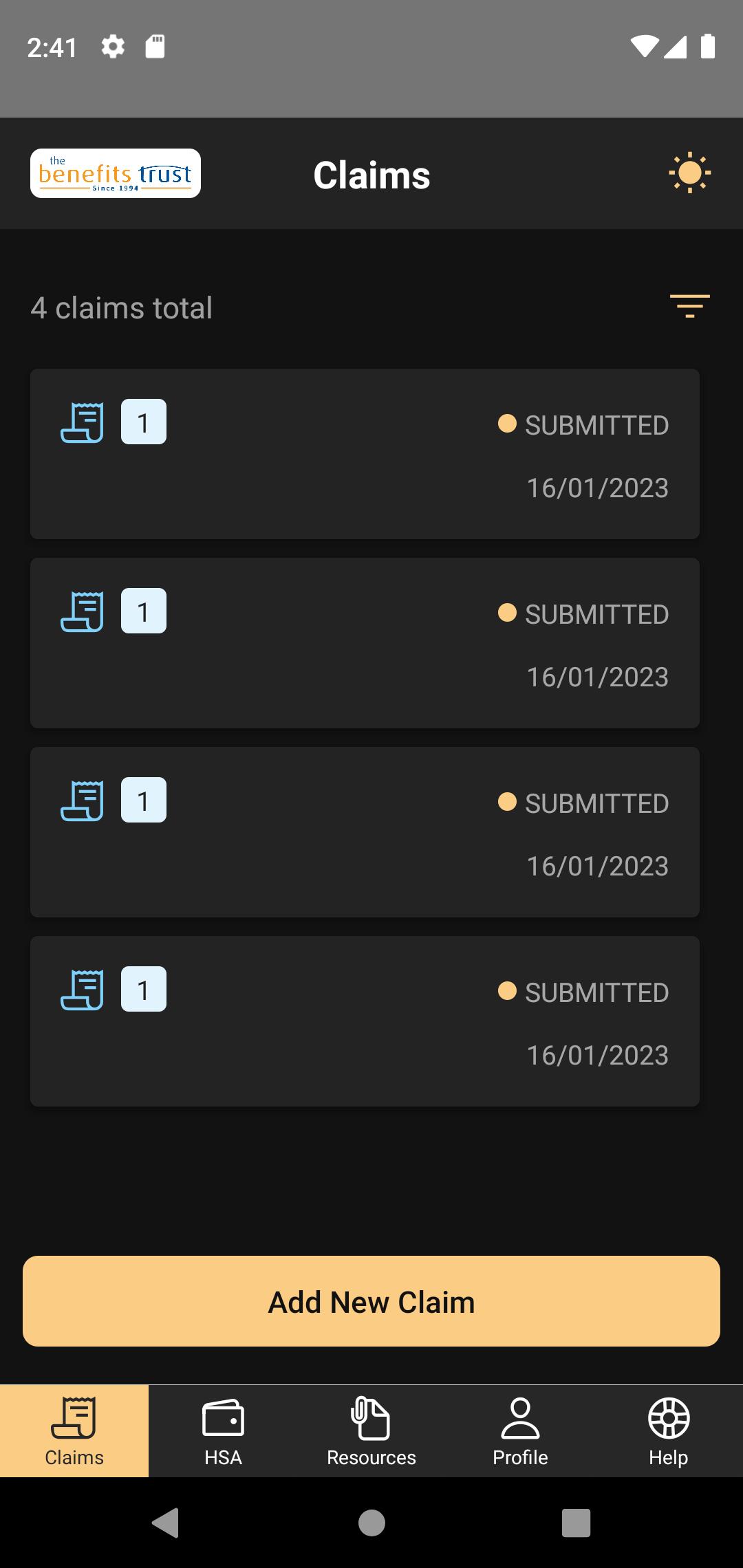Open the Profile tab

tap(520, 1431)
